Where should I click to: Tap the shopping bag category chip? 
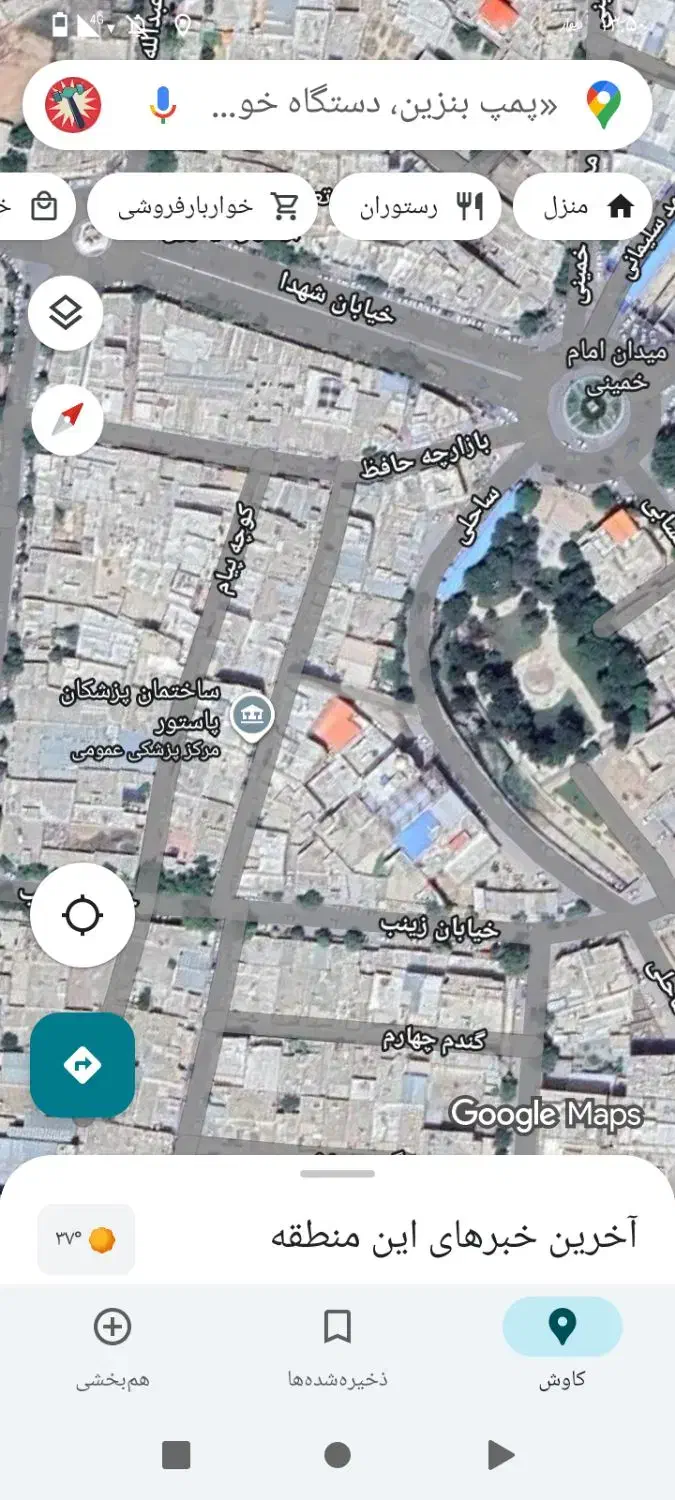coord(40,207)
